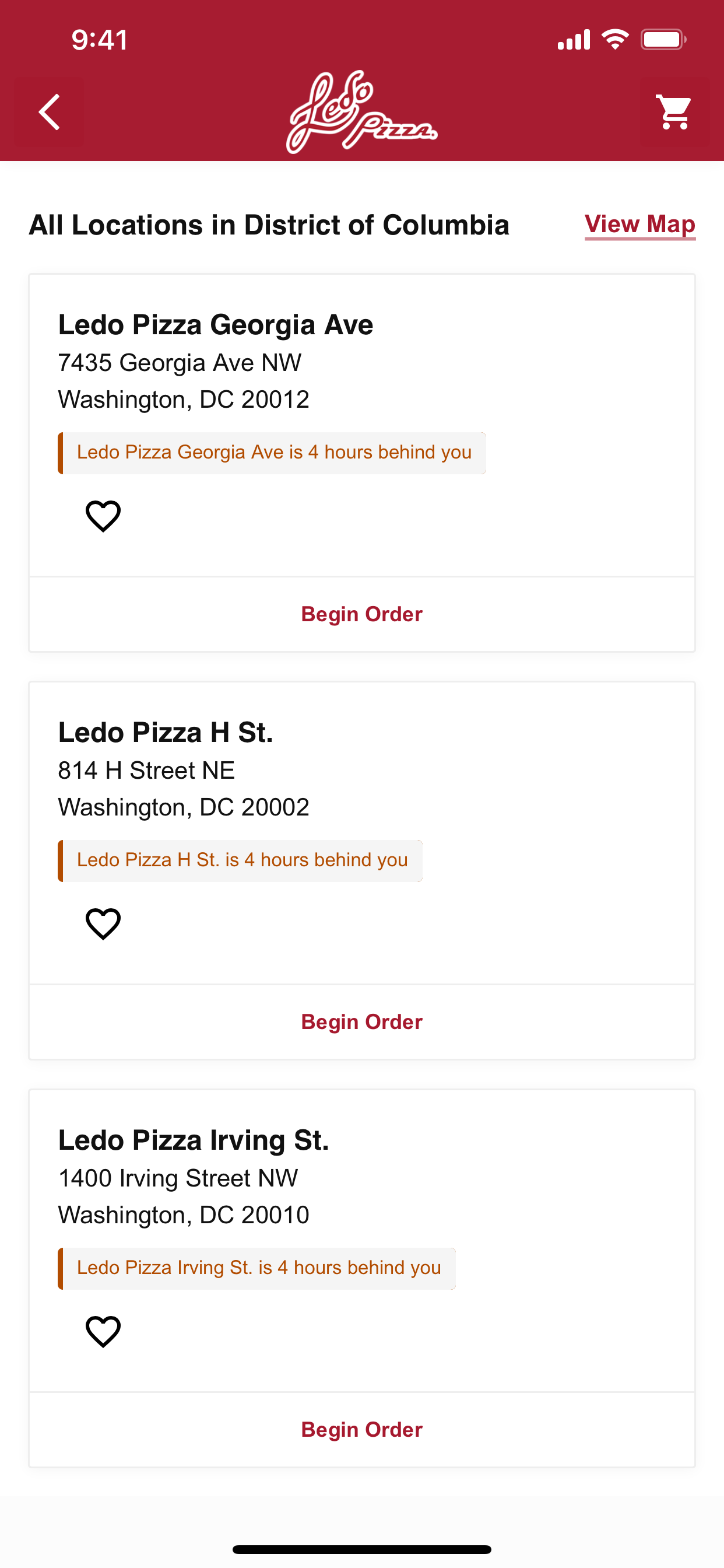Begin order at Ledo Pizza Irving St.
724x1568 pixels.
pyautogui.click(x=362, y=1430)
